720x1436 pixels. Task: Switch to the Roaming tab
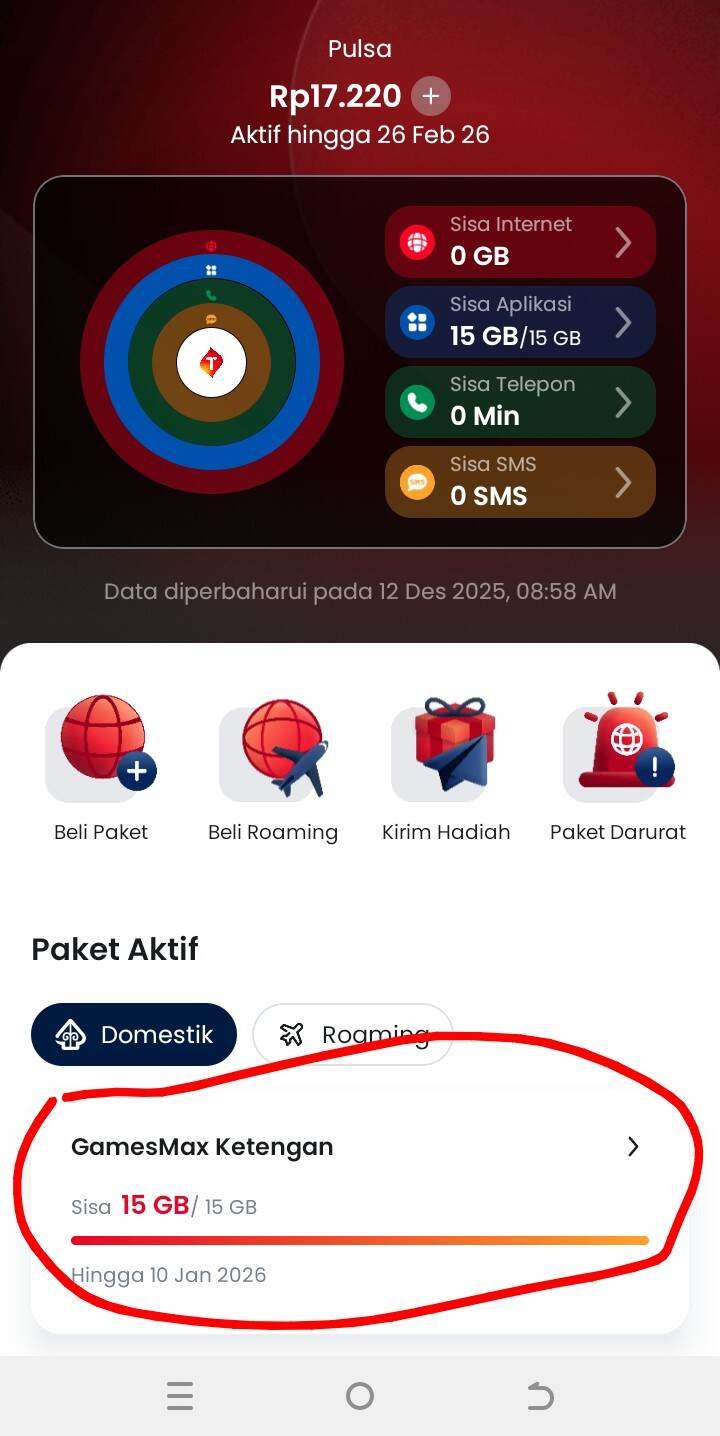click(x=353, y=1034)
